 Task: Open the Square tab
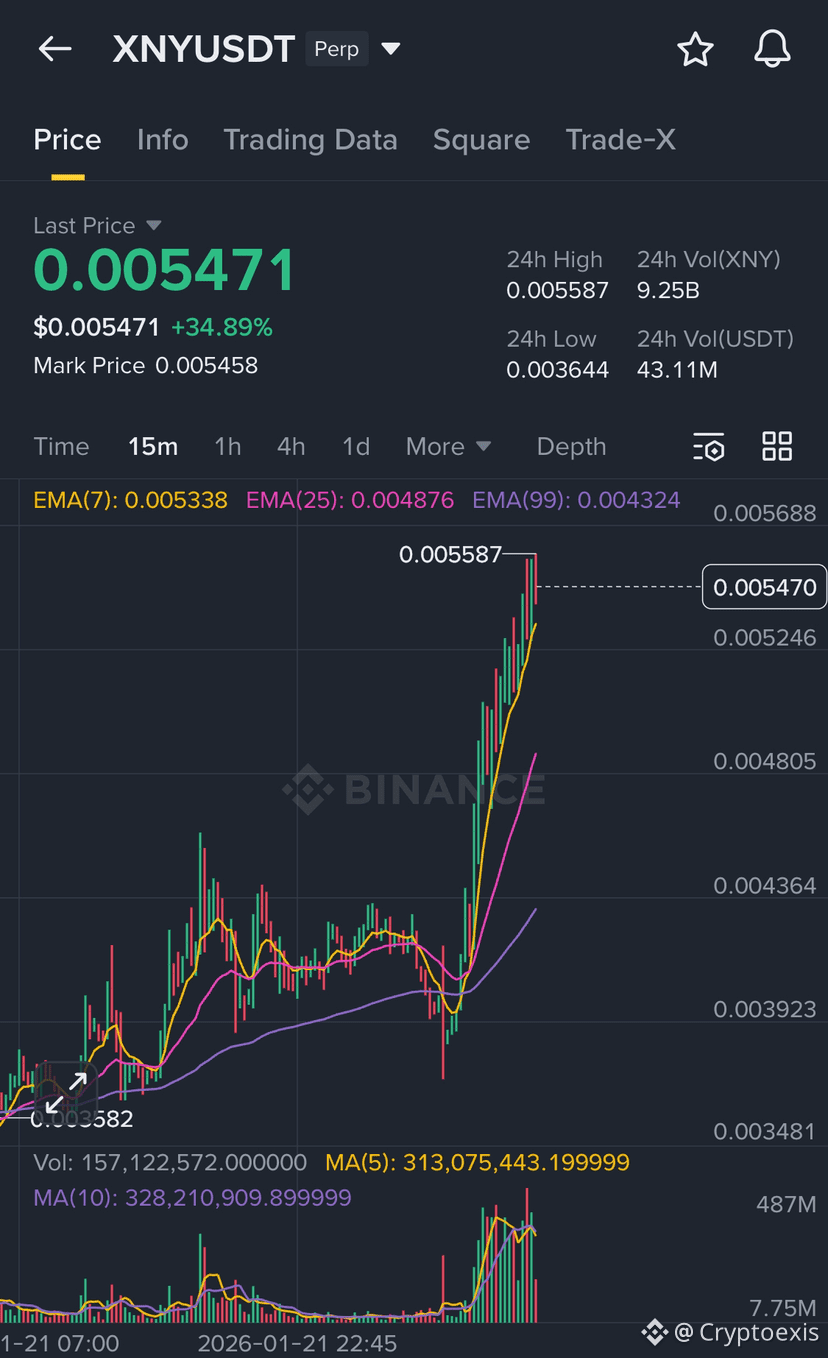tap(481, 140)
